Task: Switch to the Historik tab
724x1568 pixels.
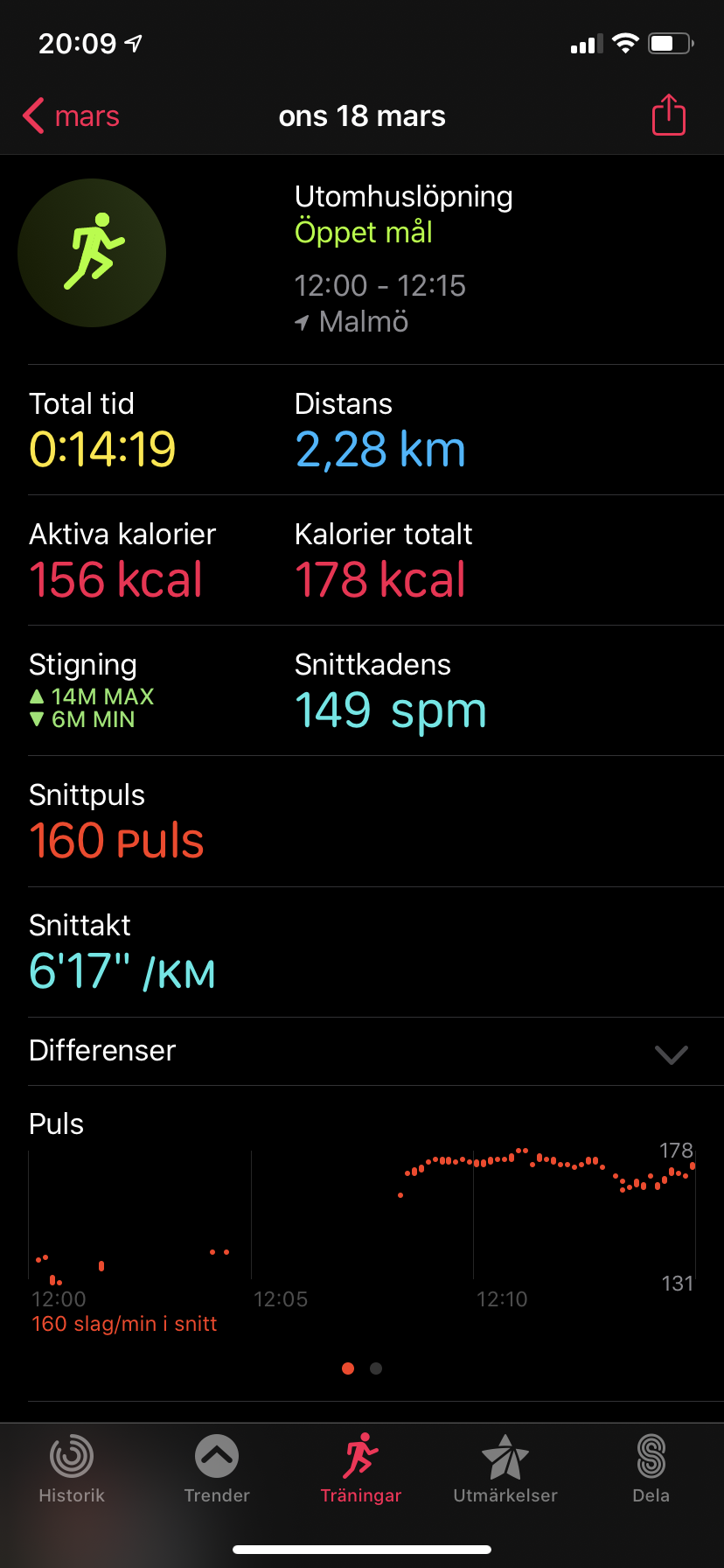Action: point(72,1468)
